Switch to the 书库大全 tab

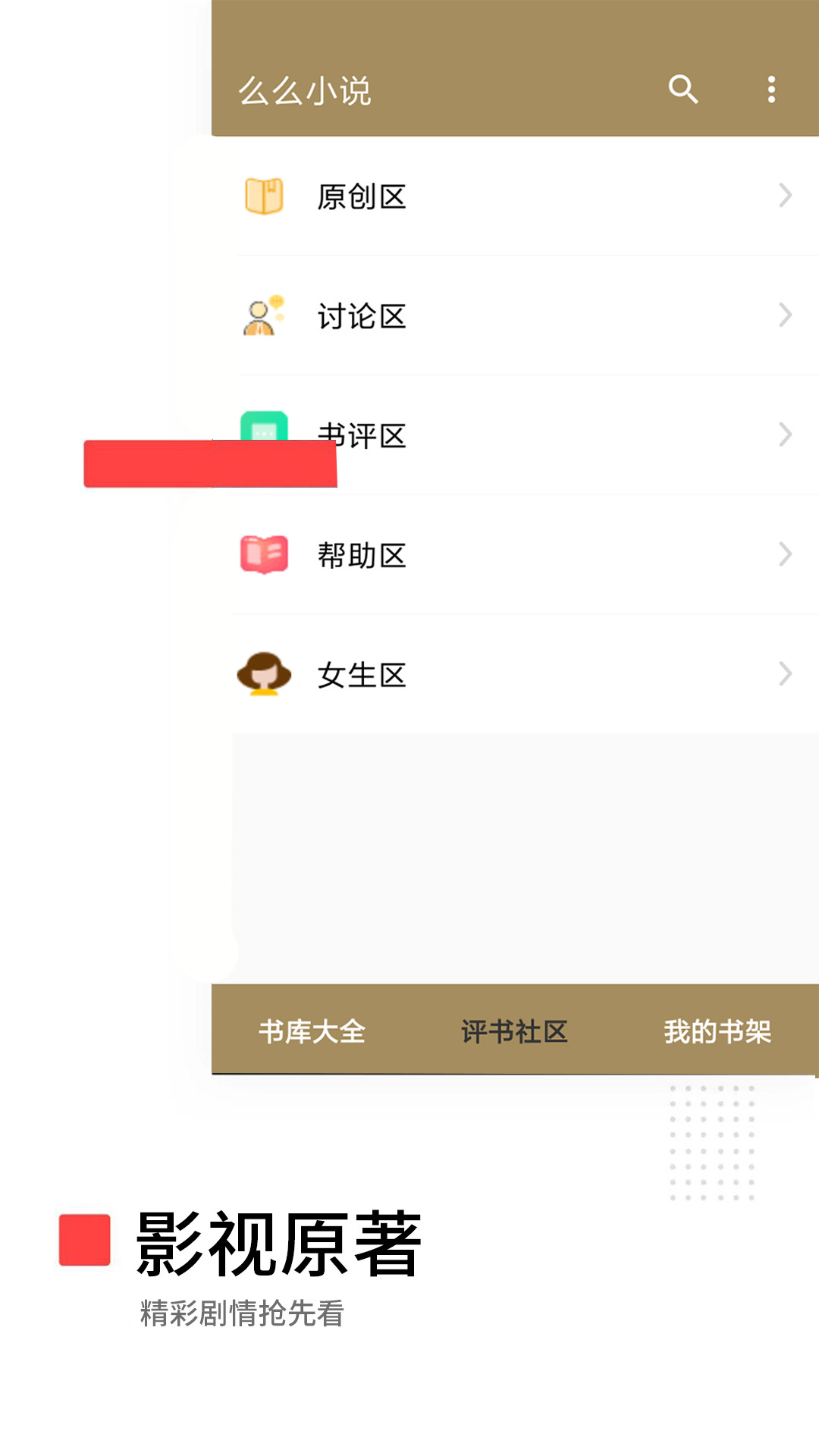click(308, 1032)
